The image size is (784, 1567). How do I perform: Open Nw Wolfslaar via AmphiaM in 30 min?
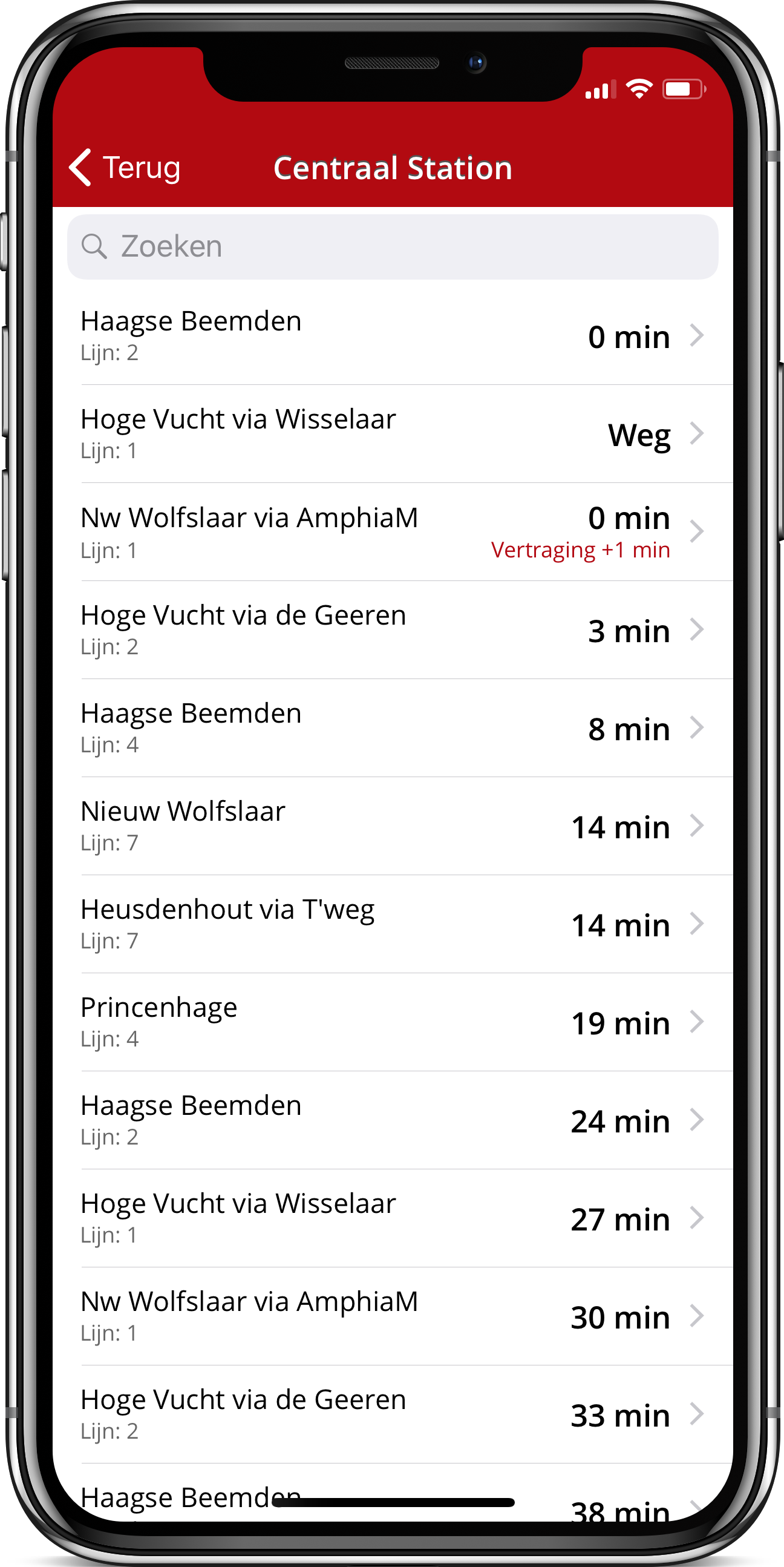click(393, 1316)
